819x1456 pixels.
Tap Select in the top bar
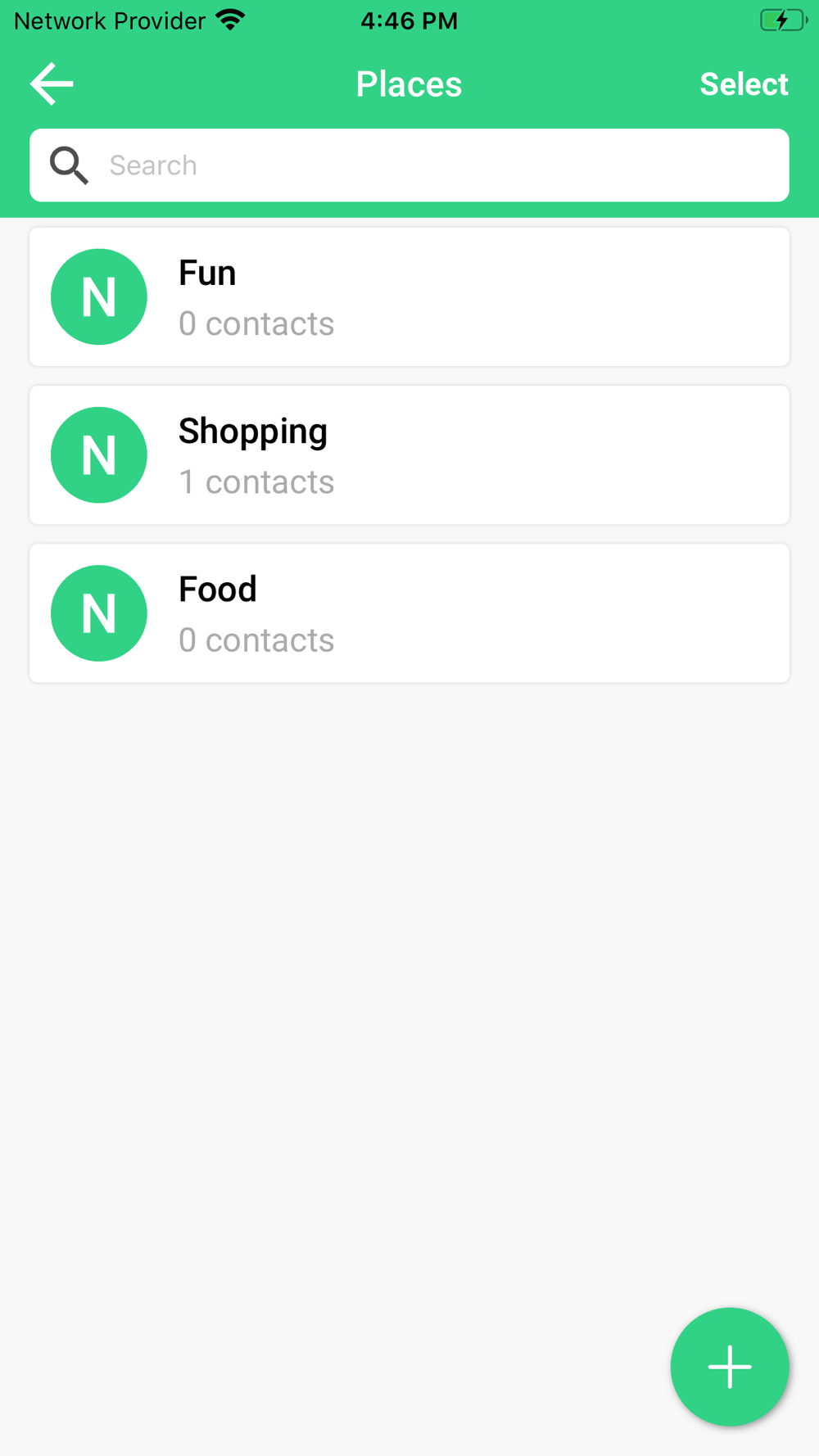(744, 84)
